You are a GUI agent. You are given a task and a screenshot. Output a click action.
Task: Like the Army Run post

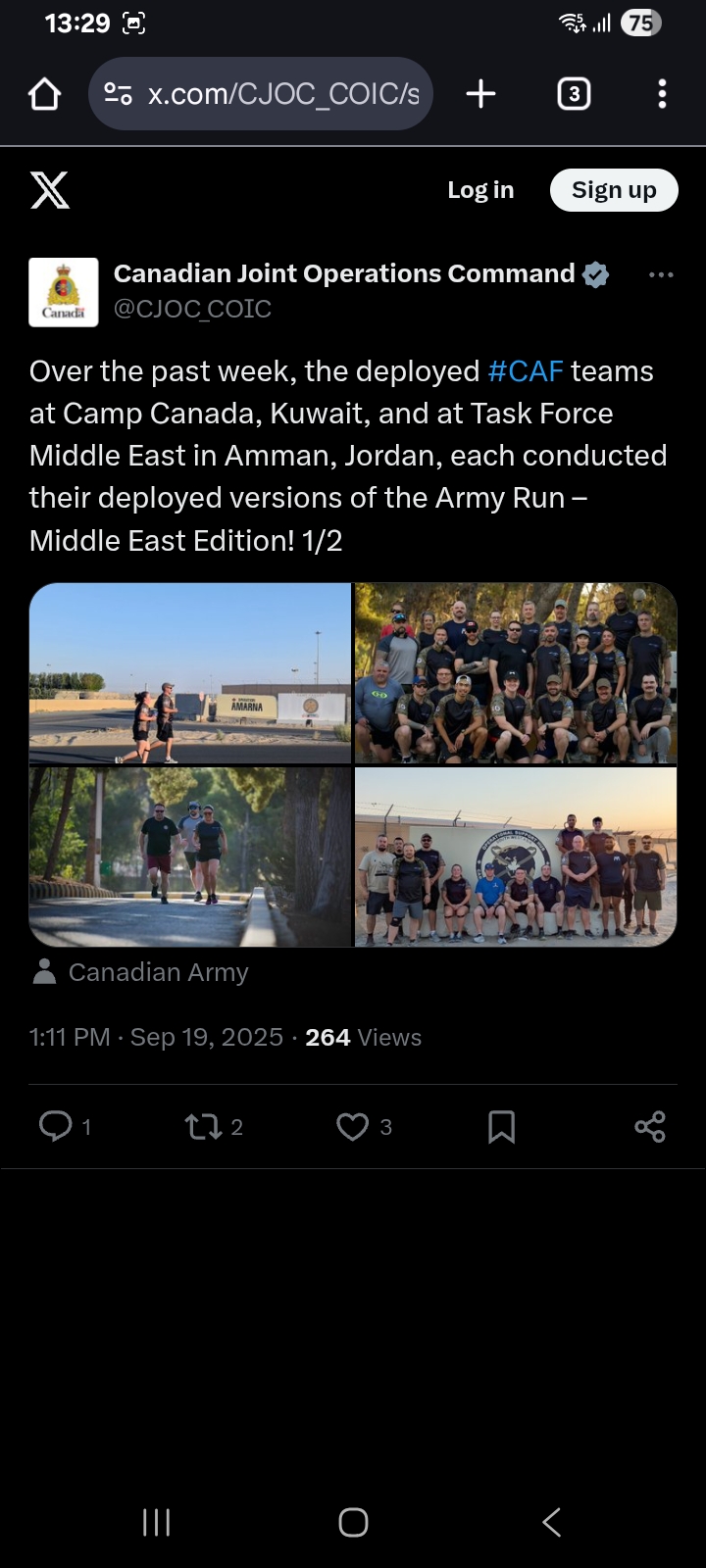364,1127
